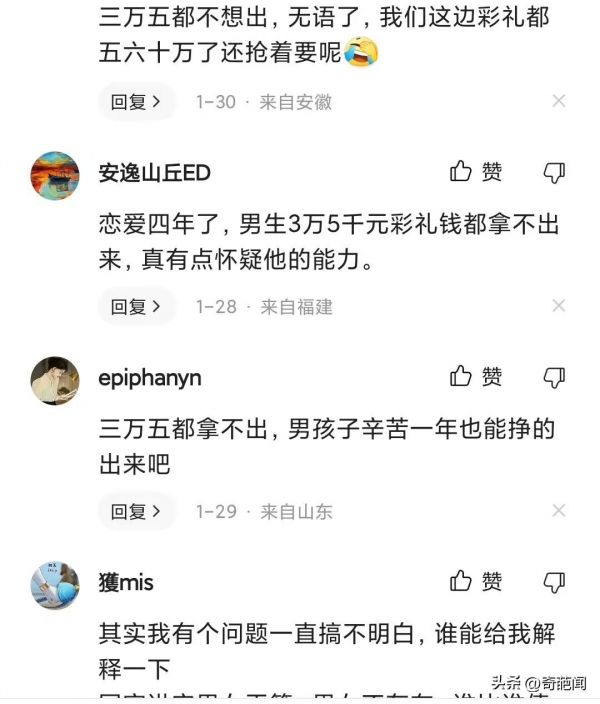Dislike 安逸山丘ED's comment
Image resolution: width=600 pixels, height=704 pixels.
click(554, 172)
